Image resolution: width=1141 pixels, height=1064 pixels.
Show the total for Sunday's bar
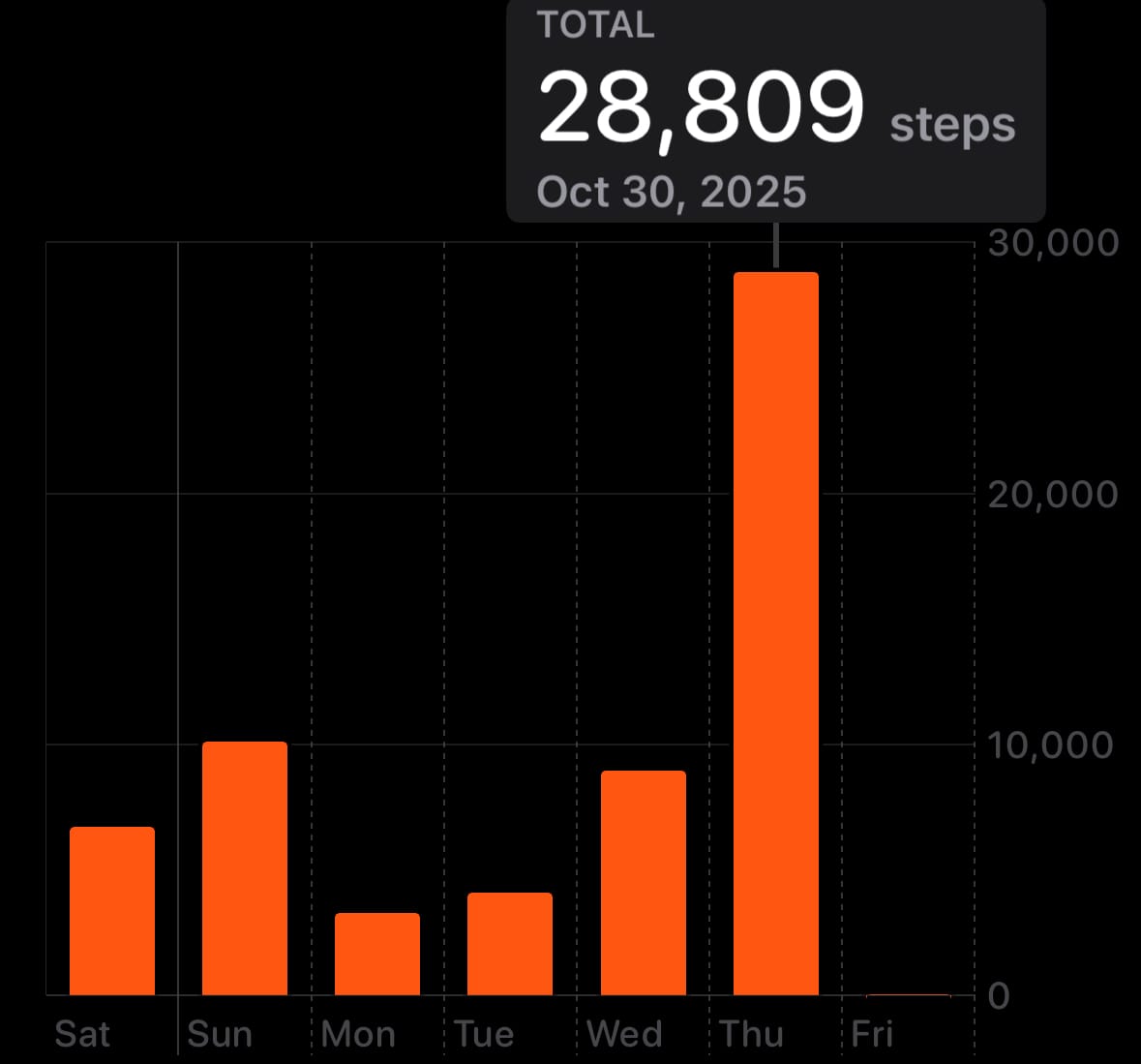point(245,868)
